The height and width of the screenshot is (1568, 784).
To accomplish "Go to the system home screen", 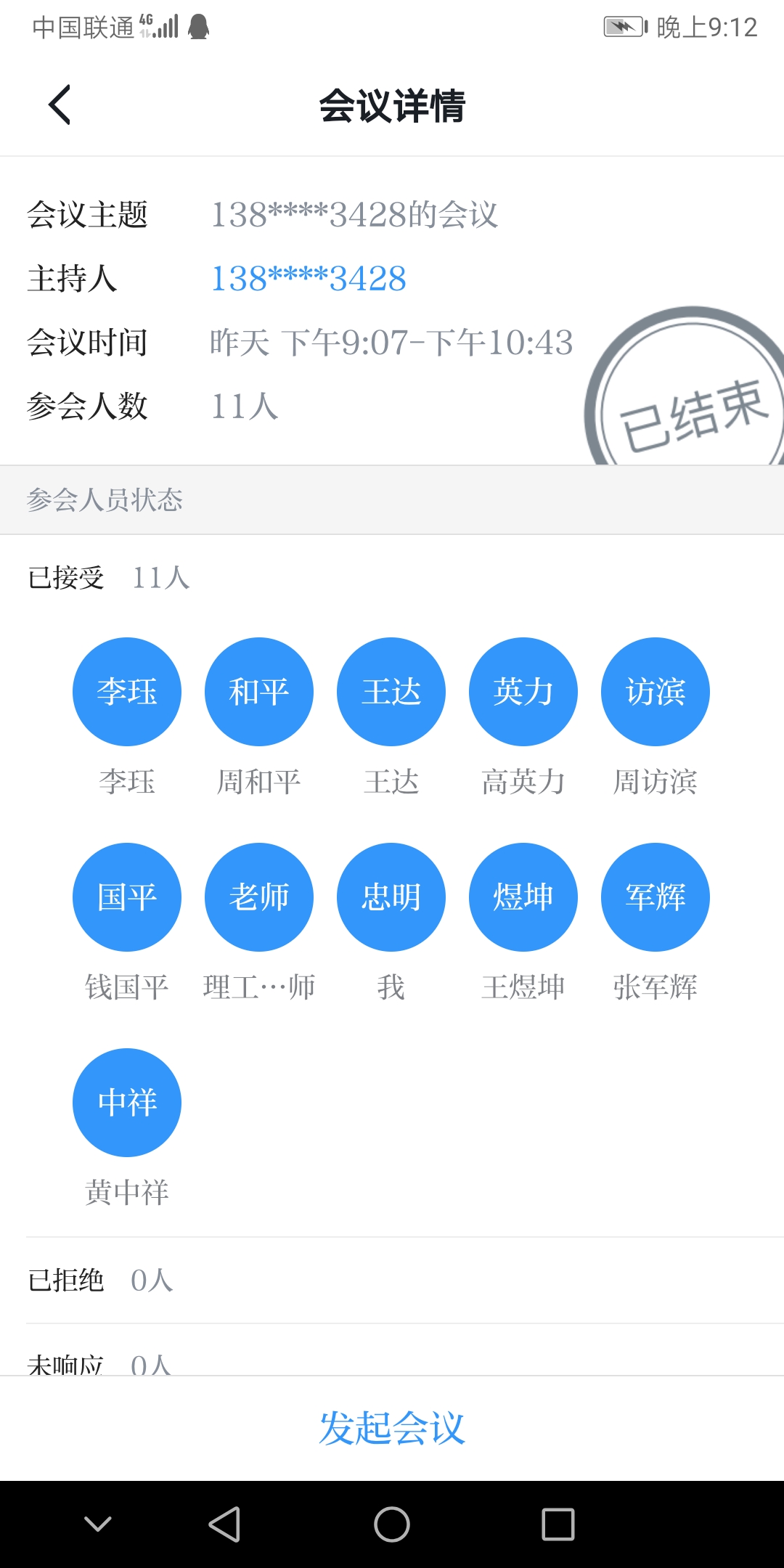I will click(392, 1524).
